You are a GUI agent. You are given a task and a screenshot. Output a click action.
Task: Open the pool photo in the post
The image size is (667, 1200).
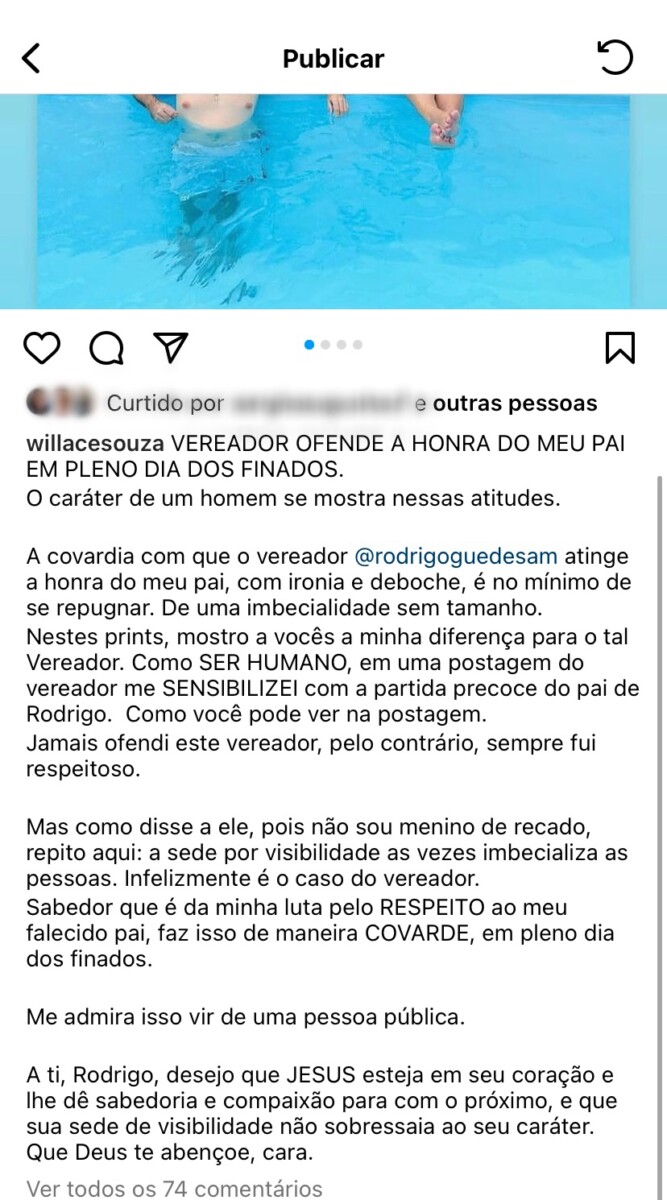coord(333,200)
